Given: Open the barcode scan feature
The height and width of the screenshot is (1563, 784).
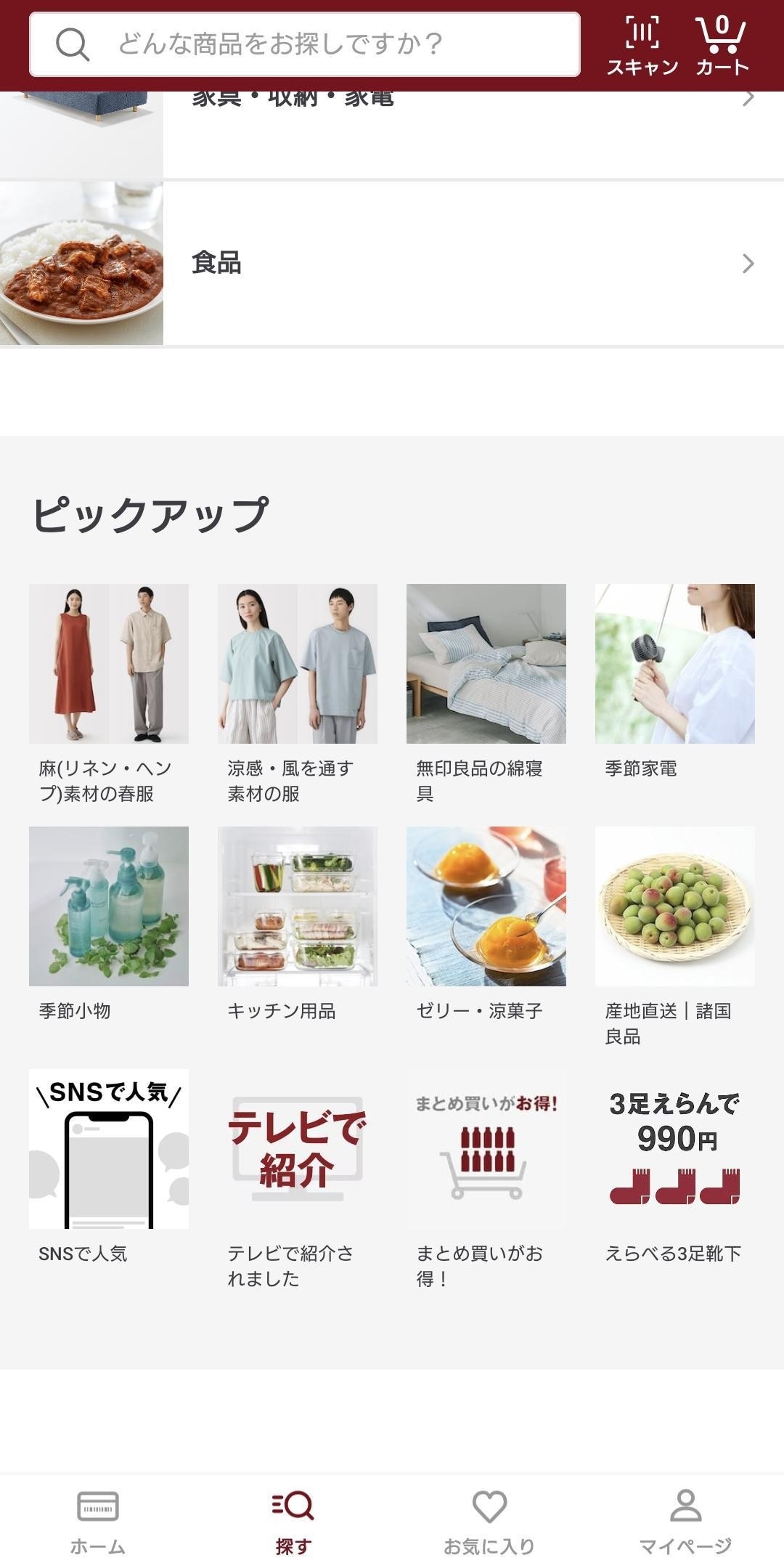Looking at the screenshot, I should coord(644,44).
